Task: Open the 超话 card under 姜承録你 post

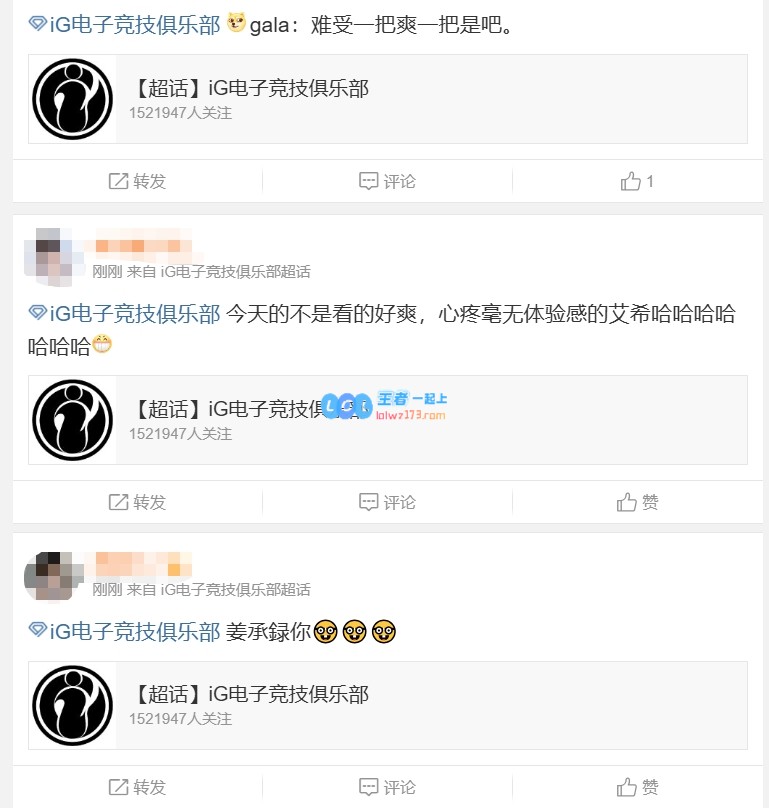Action: pos(388,705)
